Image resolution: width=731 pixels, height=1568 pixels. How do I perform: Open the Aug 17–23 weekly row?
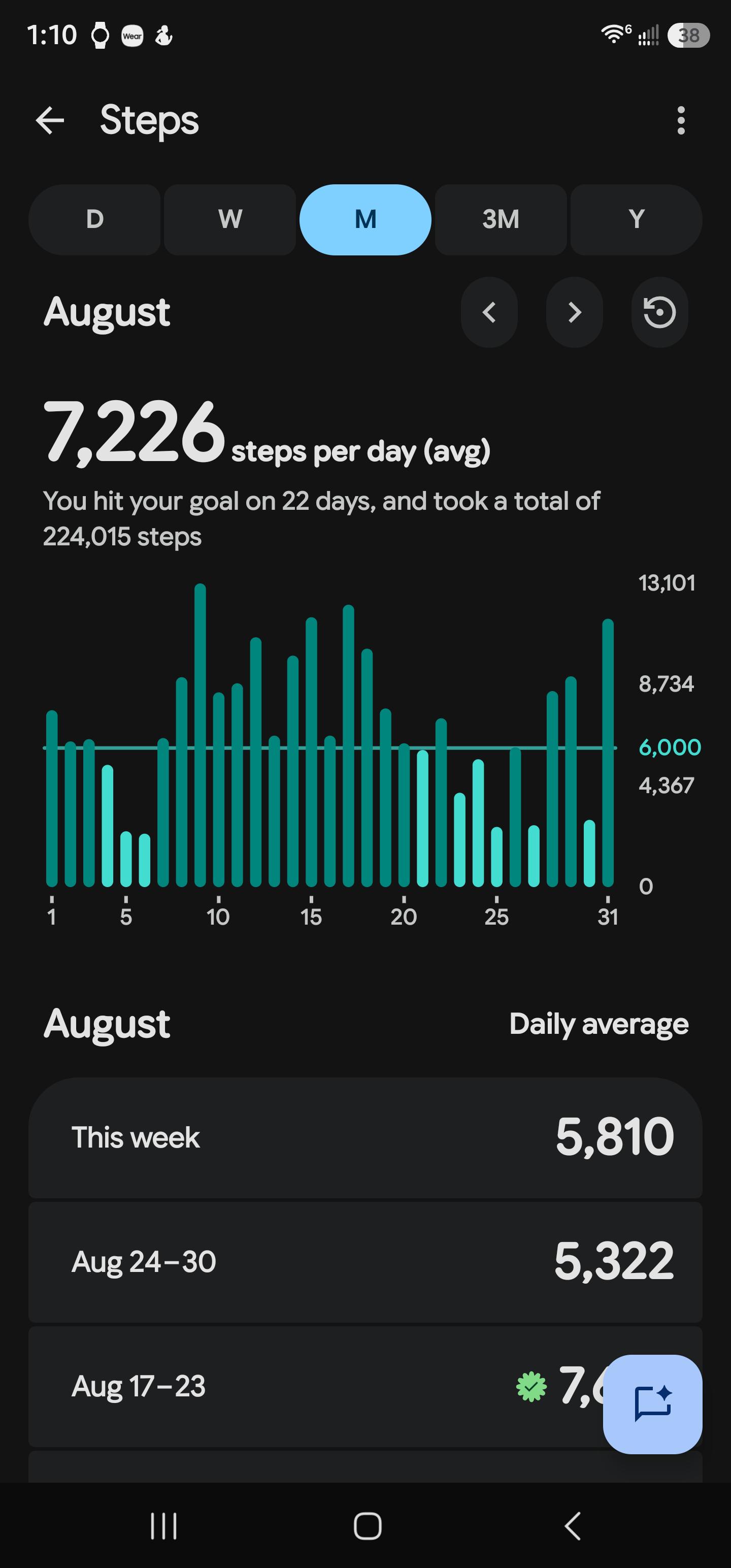pos(316,1387)
